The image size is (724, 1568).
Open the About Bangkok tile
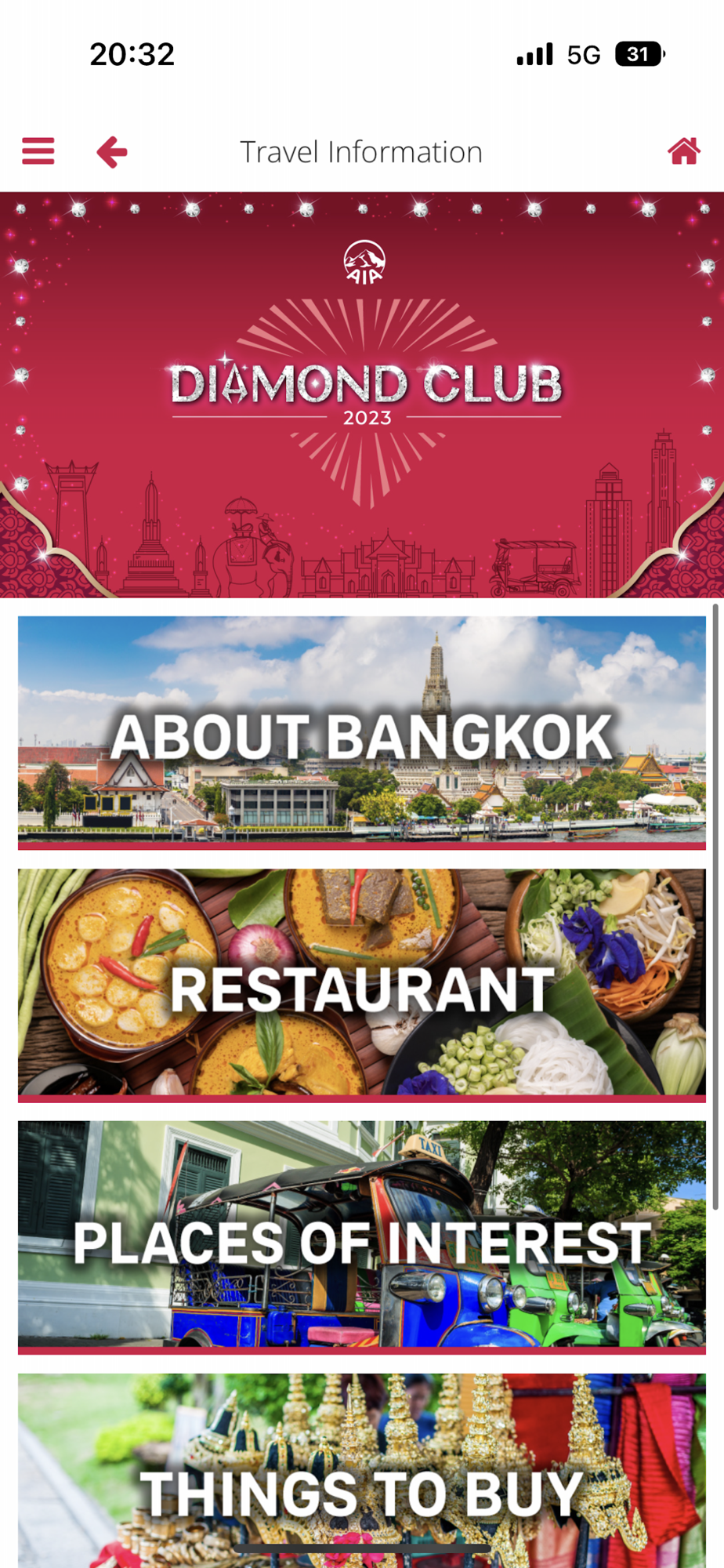(x=362, y=732)
